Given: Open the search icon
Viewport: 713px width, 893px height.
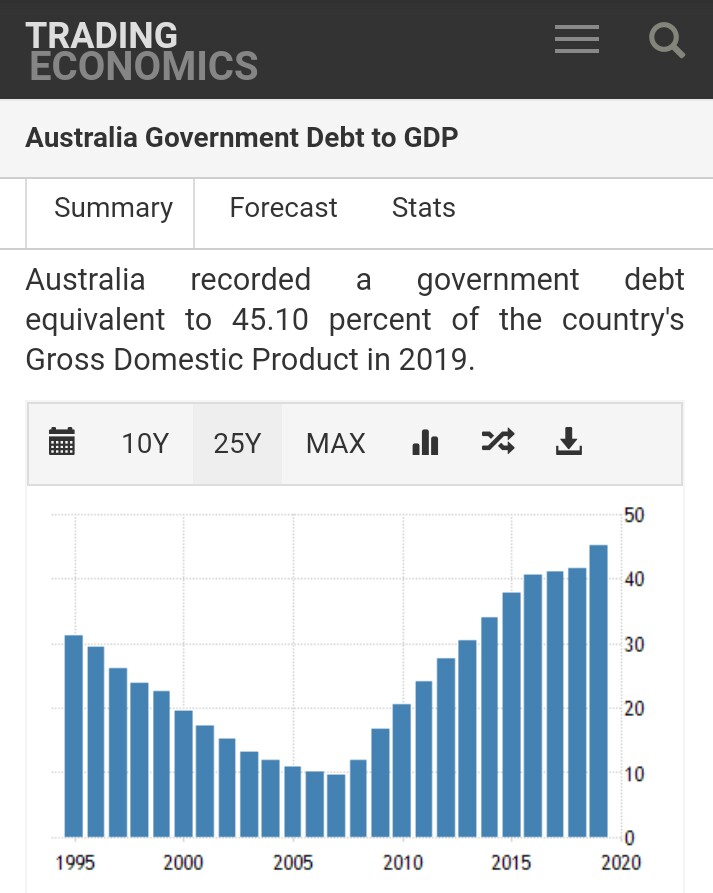Looking at the screenshot, I should click(666, 40).
